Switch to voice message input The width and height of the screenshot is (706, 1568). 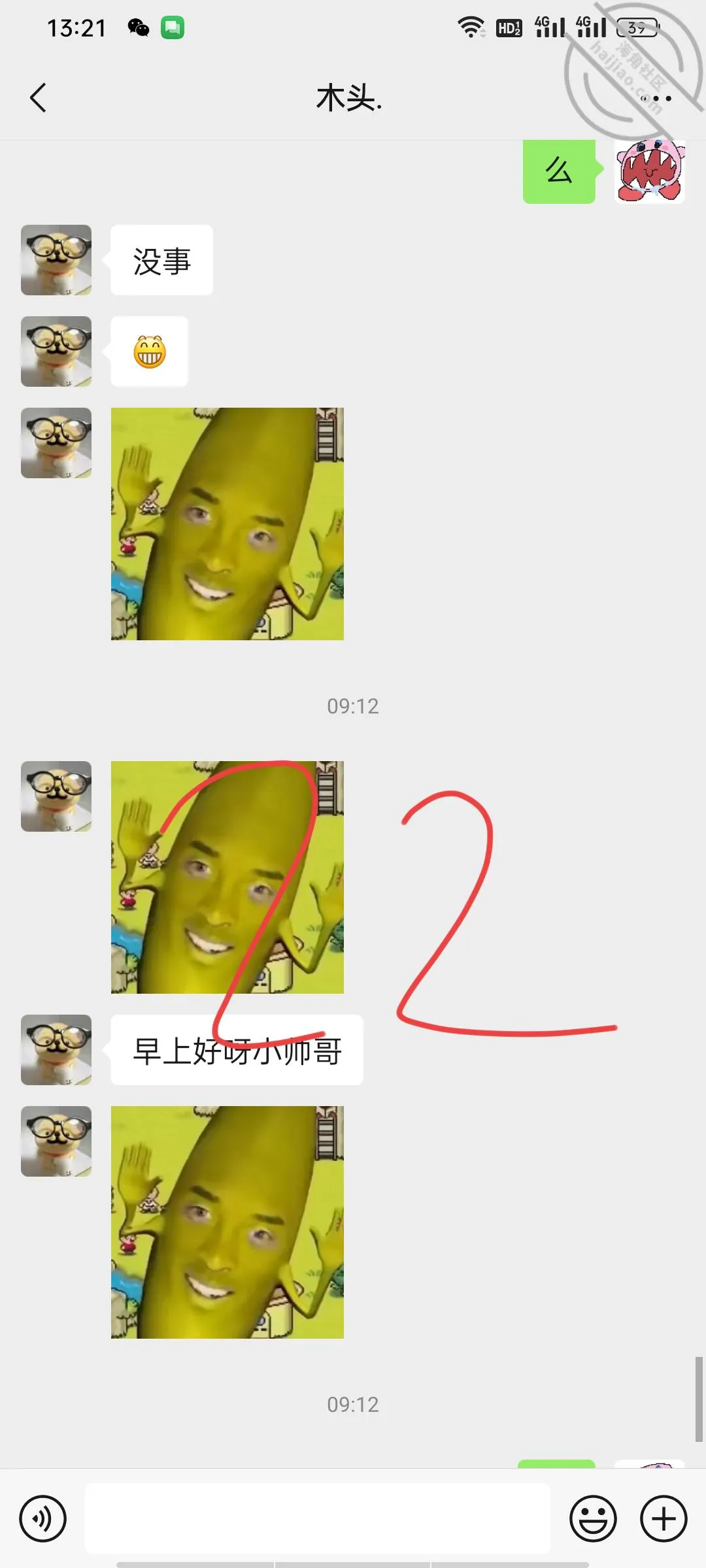click(43, 1518)
